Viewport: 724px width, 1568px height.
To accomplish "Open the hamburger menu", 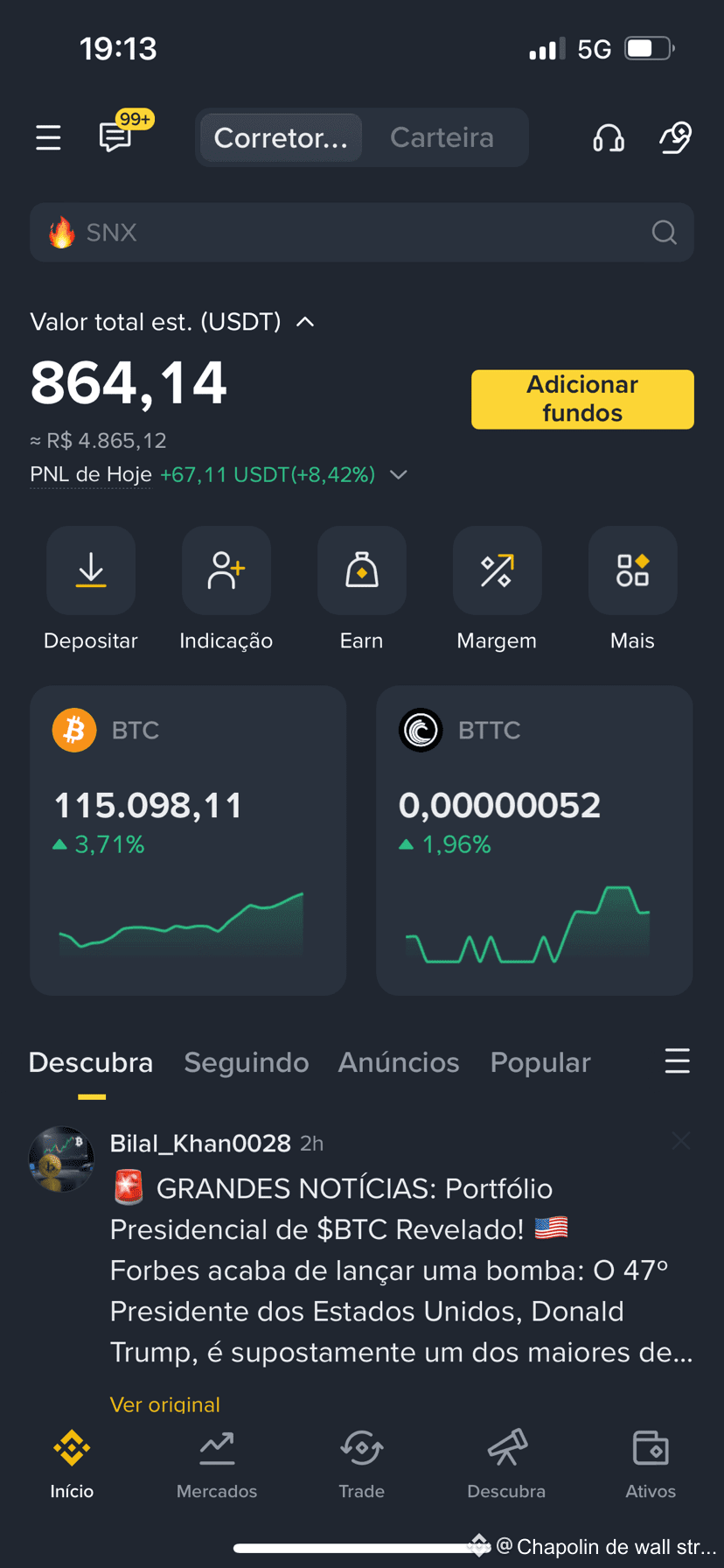I will point(48,137).
